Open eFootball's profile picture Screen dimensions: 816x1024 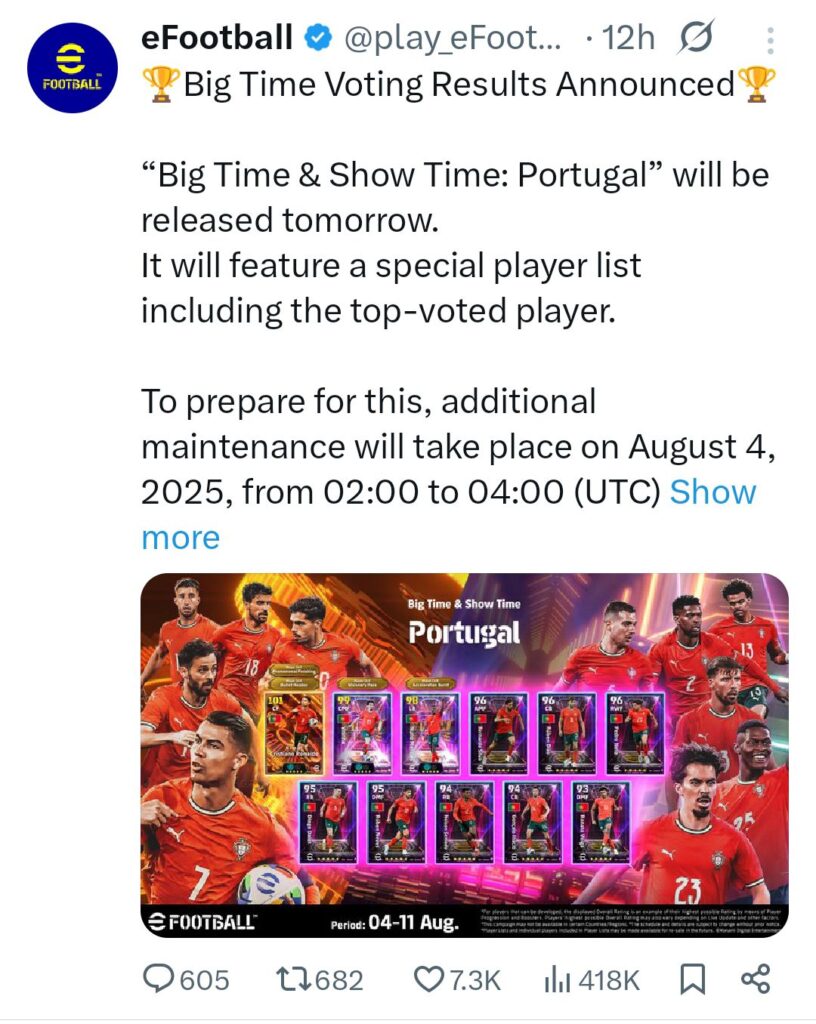click(67, 68)
